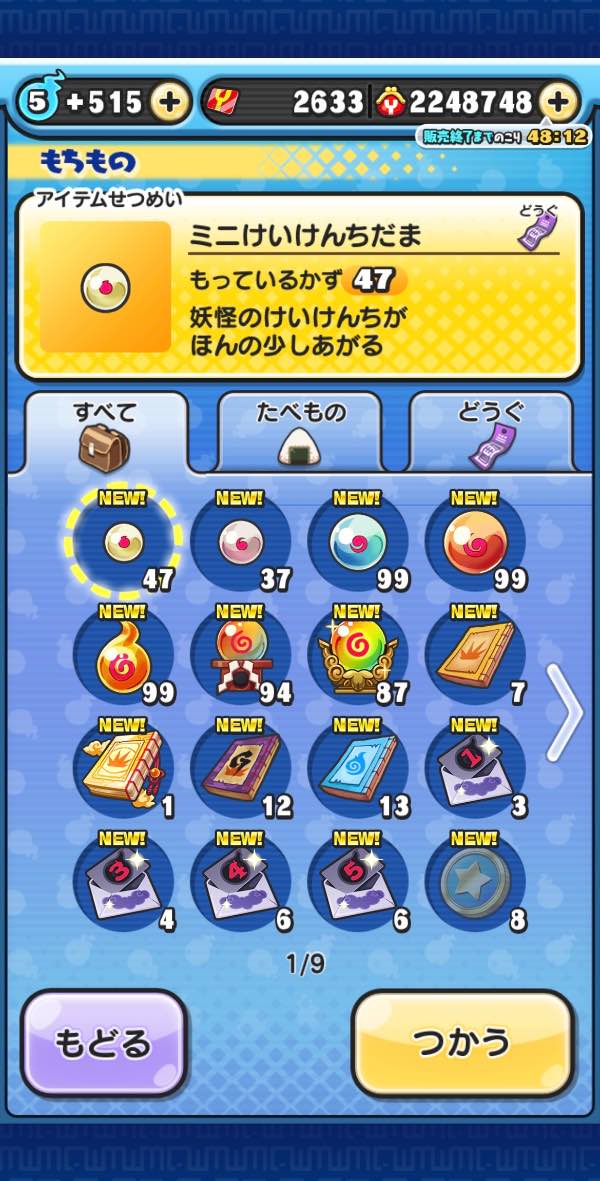This screenshot has height=1181, width=600.
Task: Choose the golden ornate orb with 87
Action: pos(357,657)
